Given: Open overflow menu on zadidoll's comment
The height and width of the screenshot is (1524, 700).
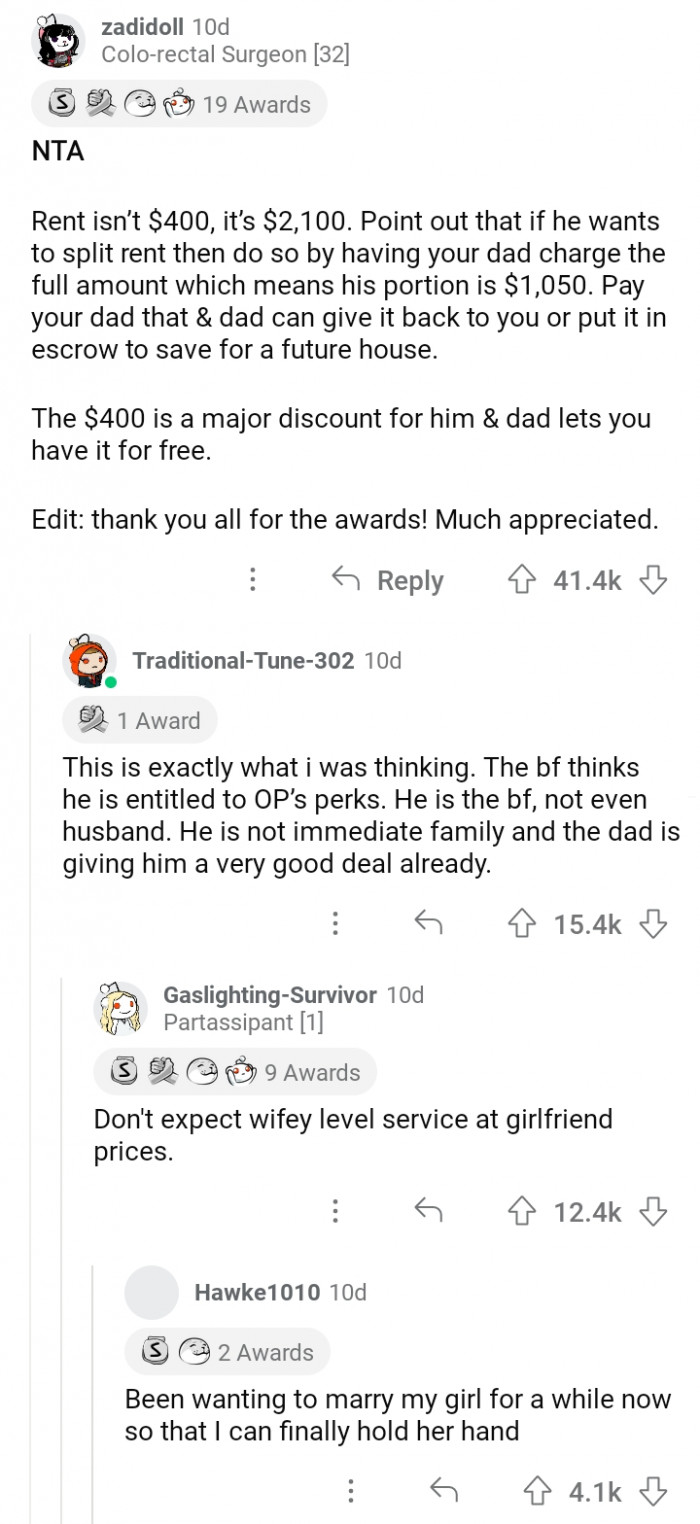Looking at the screenshot, I should coord(254,580).
